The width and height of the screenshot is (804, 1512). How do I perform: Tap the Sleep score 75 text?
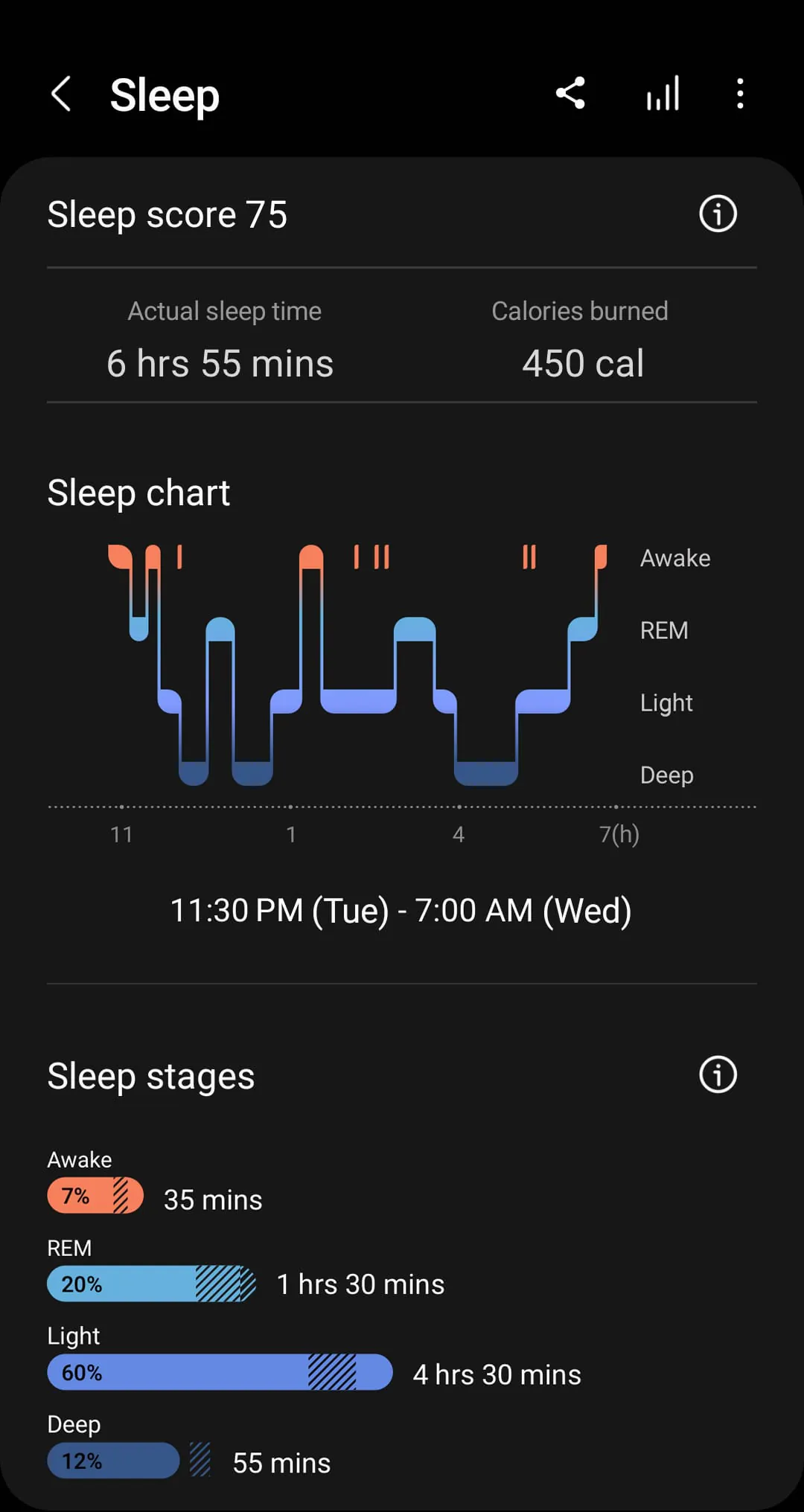click(x=167, y=214)
